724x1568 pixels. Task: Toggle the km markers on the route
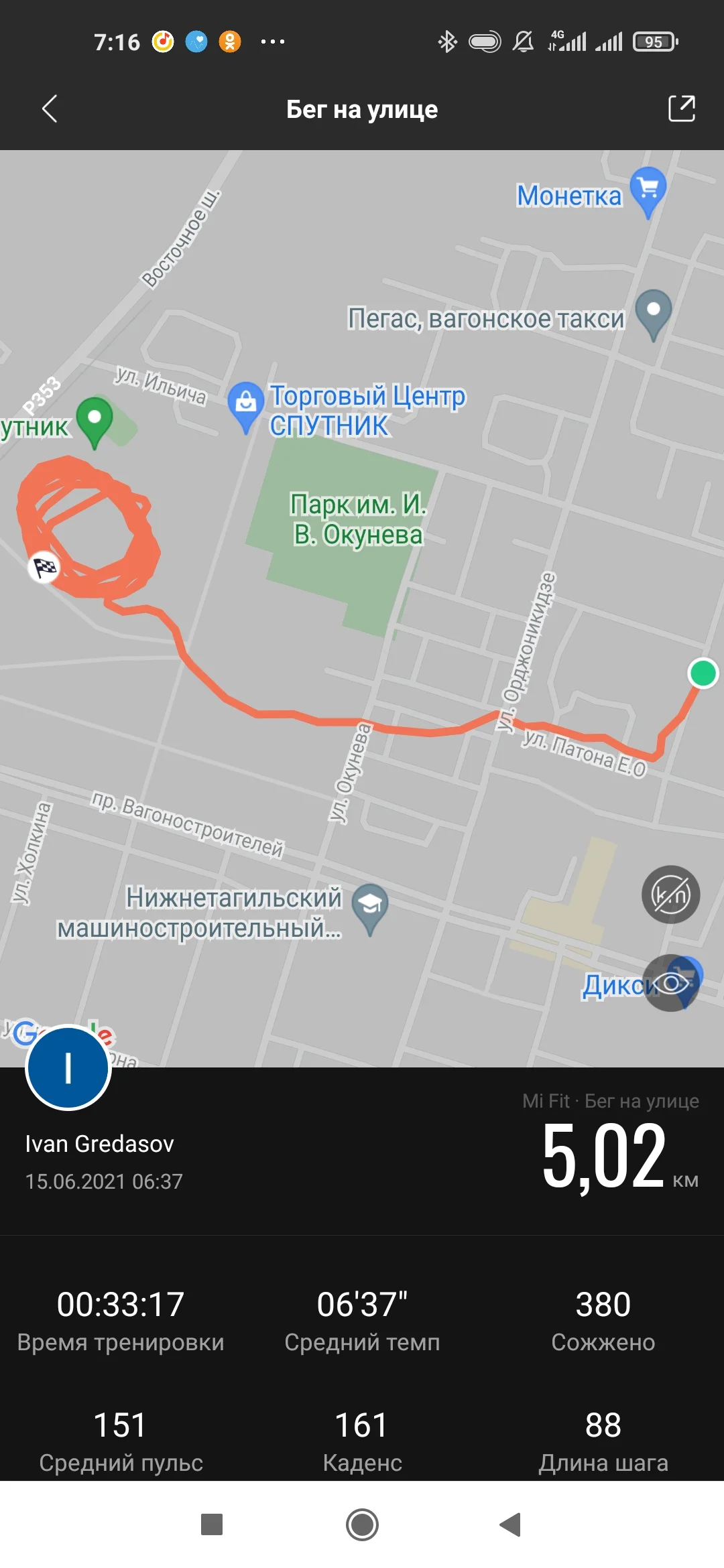point(670,895)
